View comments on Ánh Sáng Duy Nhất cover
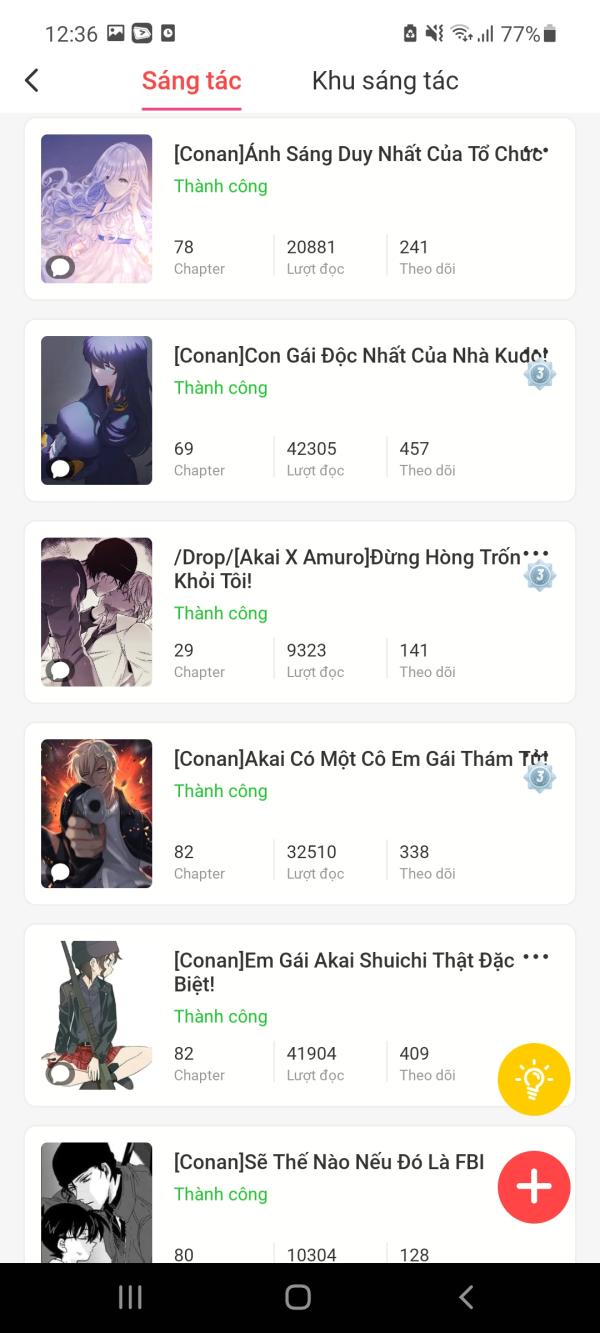600x1333 pixels. [x=60, y=267]
